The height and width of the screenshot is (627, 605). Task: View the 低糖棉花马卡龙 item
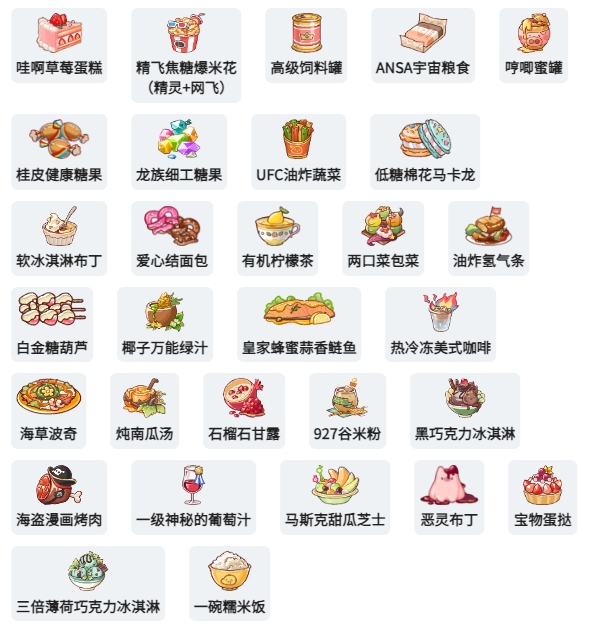click(424, 151)
